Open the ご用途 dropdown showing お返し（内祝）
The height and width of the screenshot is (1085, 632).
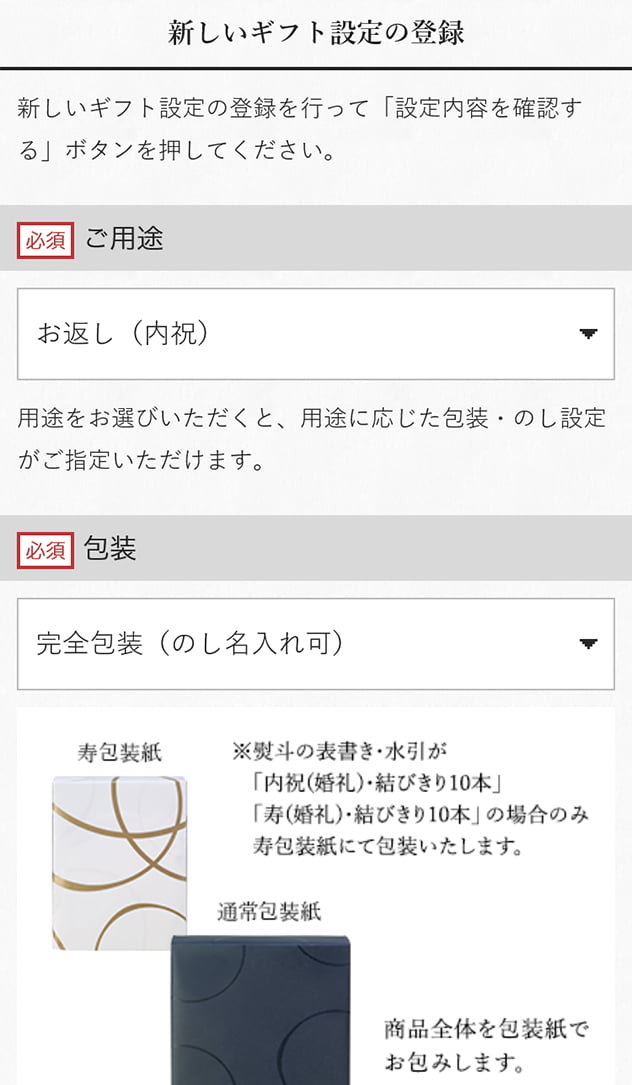coord(315,334)
